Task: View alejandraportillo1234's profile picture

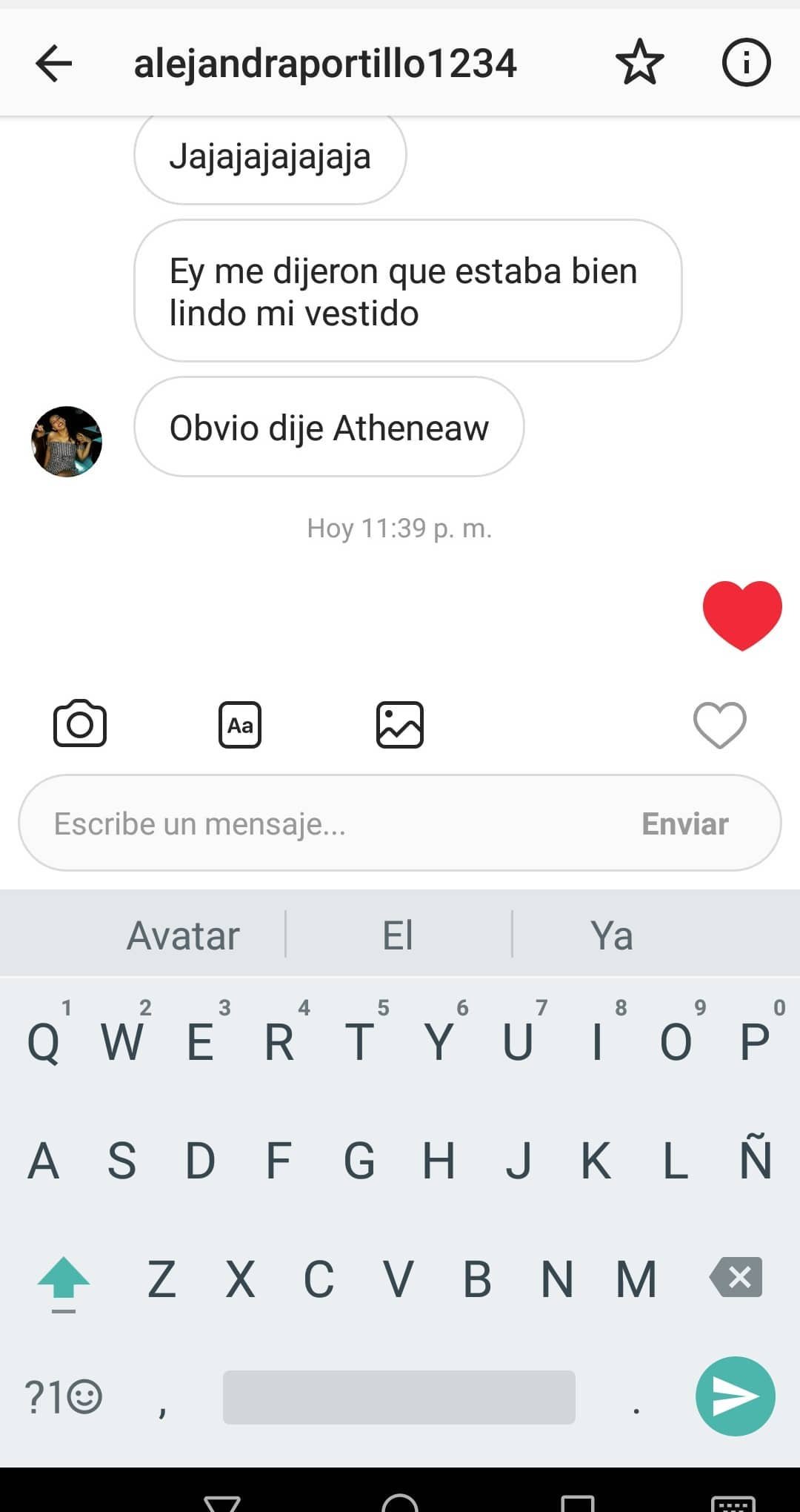Action: click(67, 441)
